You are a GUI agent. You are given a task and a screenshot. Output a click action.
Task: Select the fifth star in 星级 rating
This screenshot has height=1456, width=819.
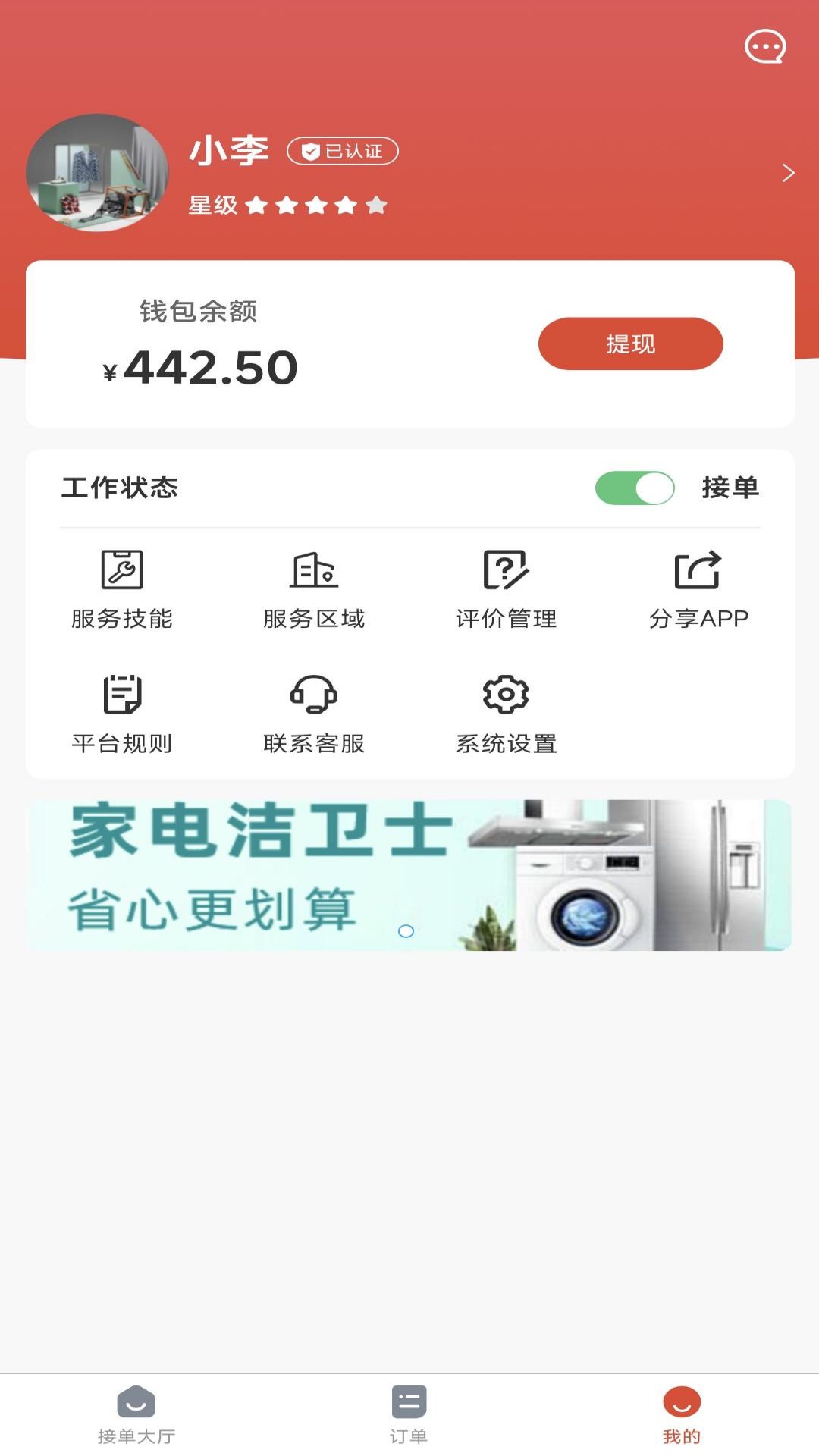[x=375, y=205]
